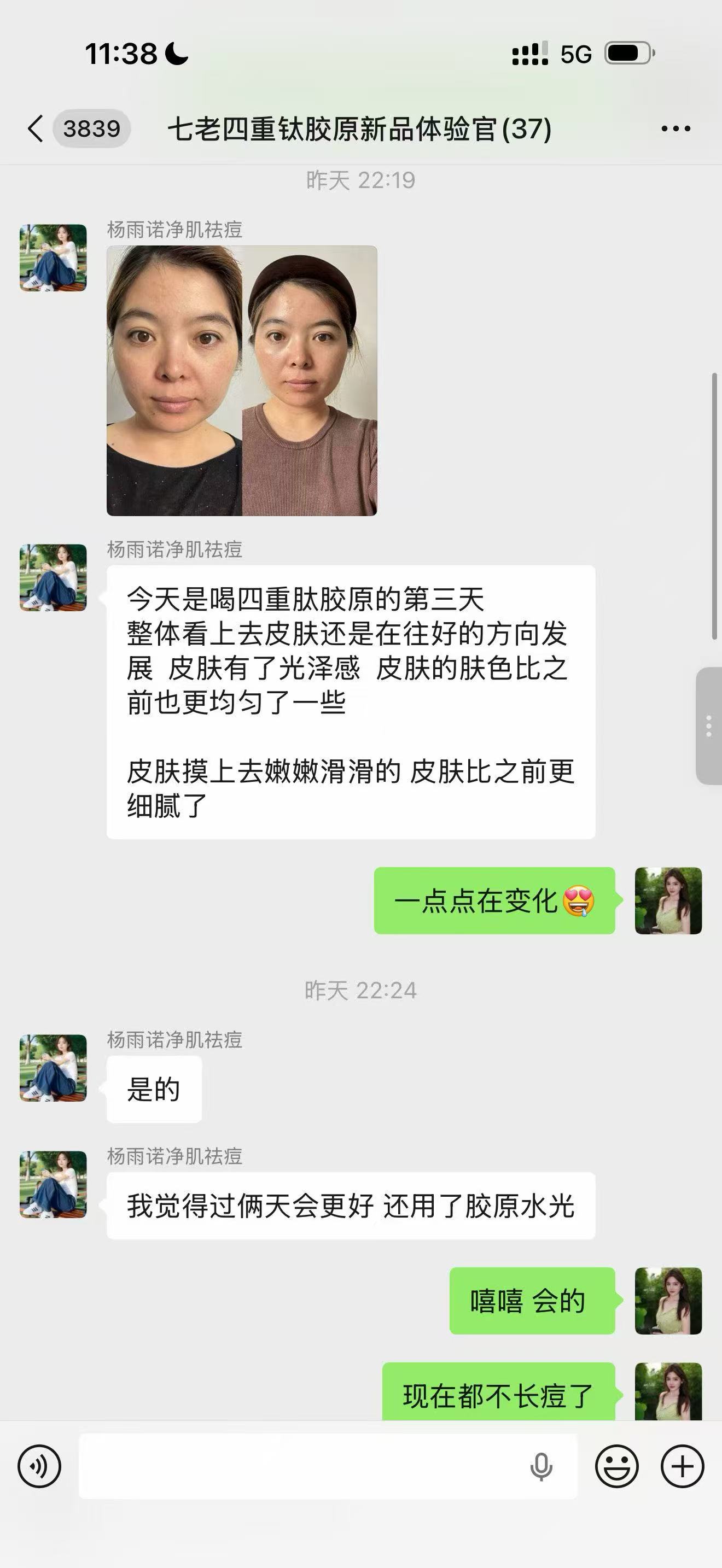This screenshot has height=1568, width=722.
Task: Open the before-and-after photo message
Action: [242, 381]
